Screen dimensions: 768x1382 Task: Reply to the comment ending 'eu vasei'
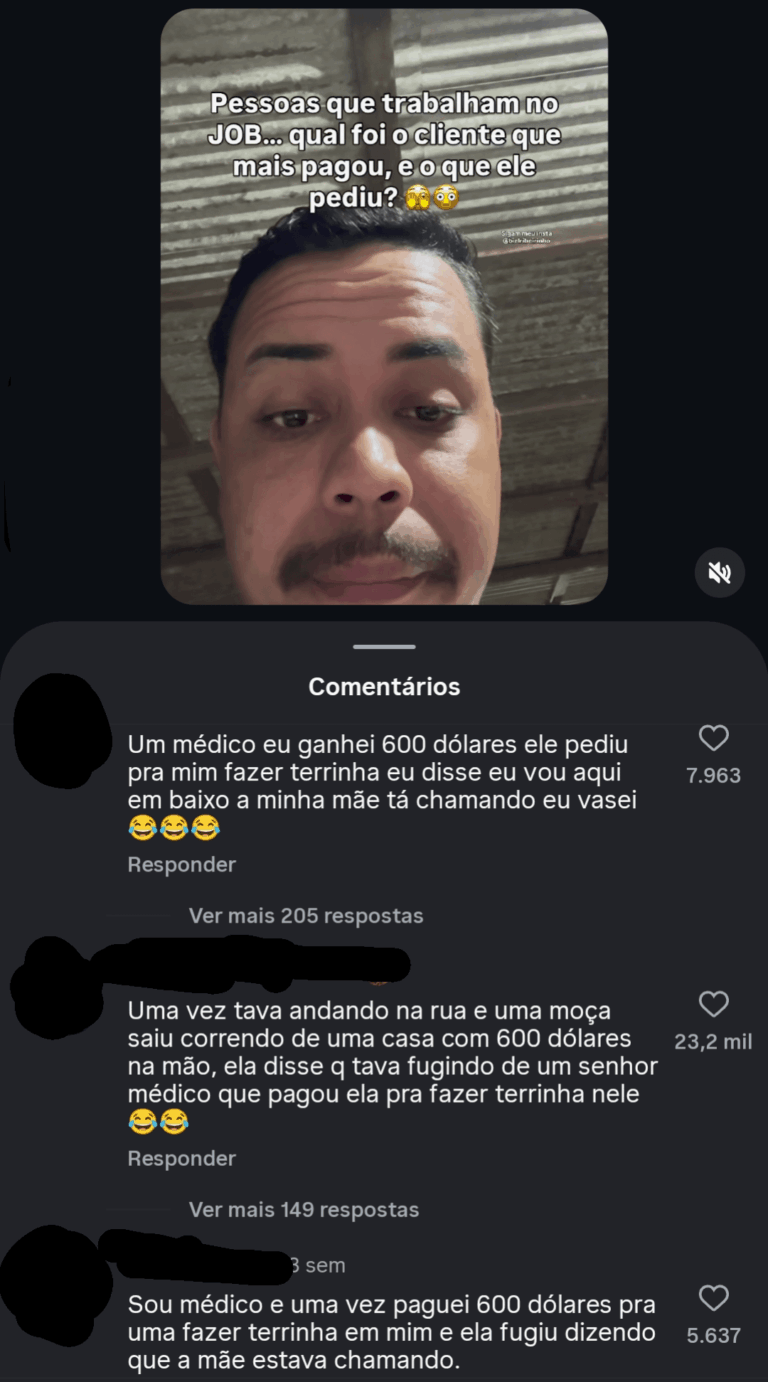[x=181, y=864]
